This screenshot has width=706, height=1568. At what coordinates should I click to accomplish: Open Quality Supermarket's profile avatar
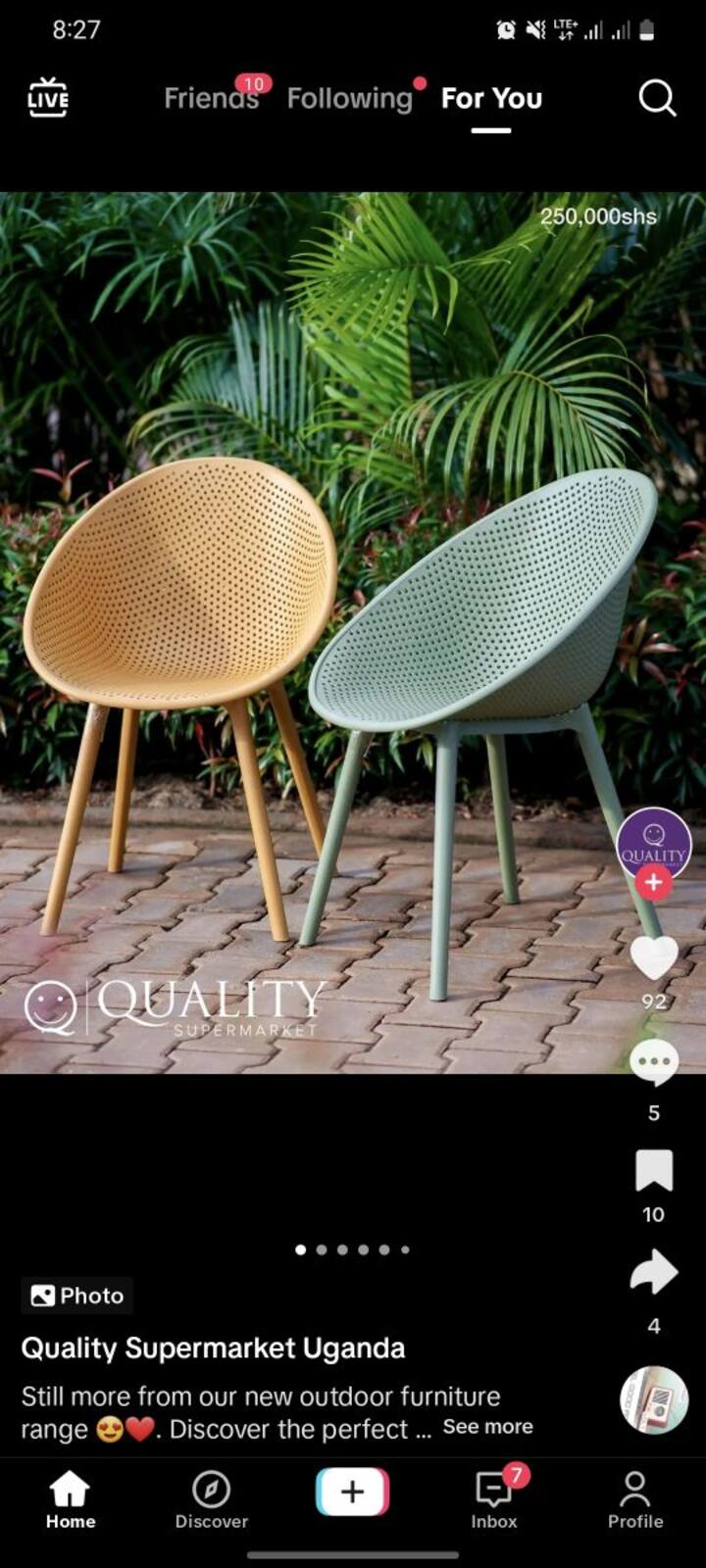[x=653, y=843]
